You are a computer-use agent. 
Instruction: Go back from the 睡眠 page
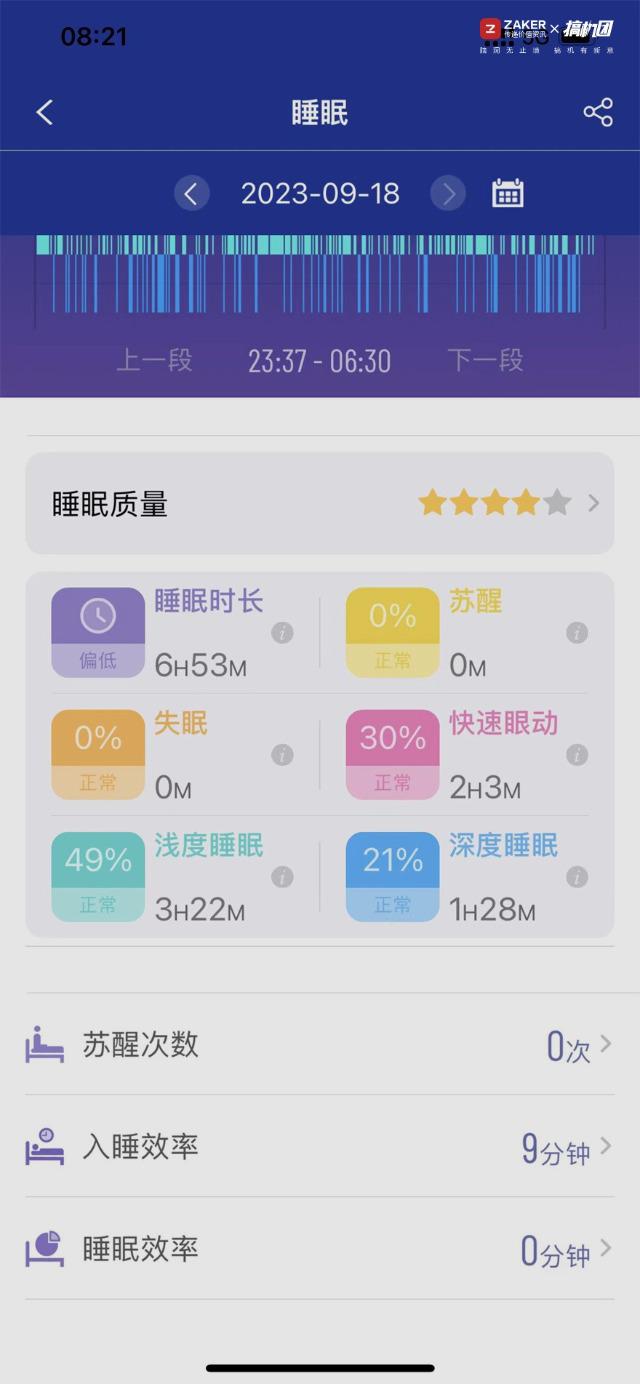pyautogui.click(x=45, y=112)
